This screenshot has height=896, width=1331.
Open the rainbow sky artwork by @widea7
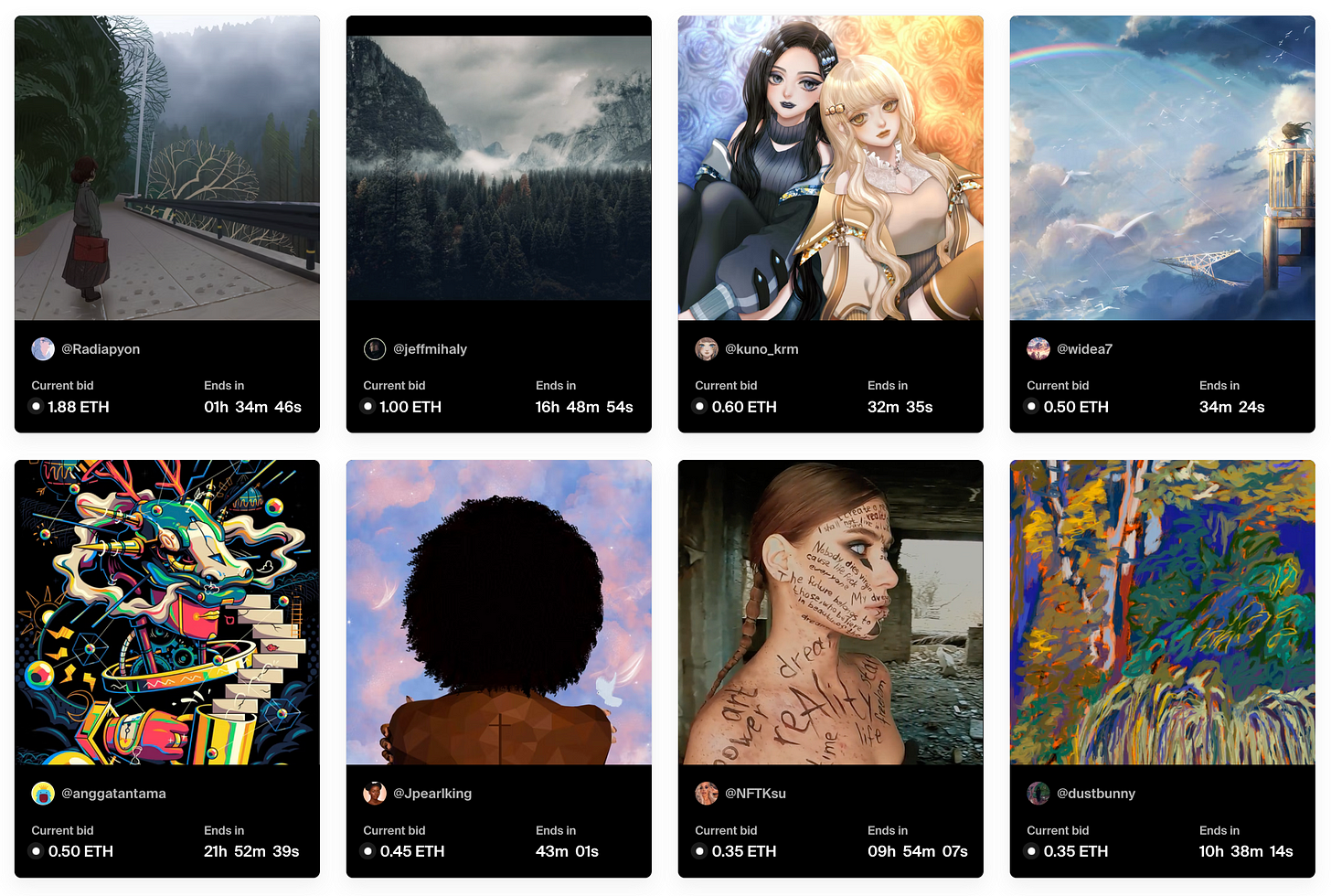[x=1163, y=168]
